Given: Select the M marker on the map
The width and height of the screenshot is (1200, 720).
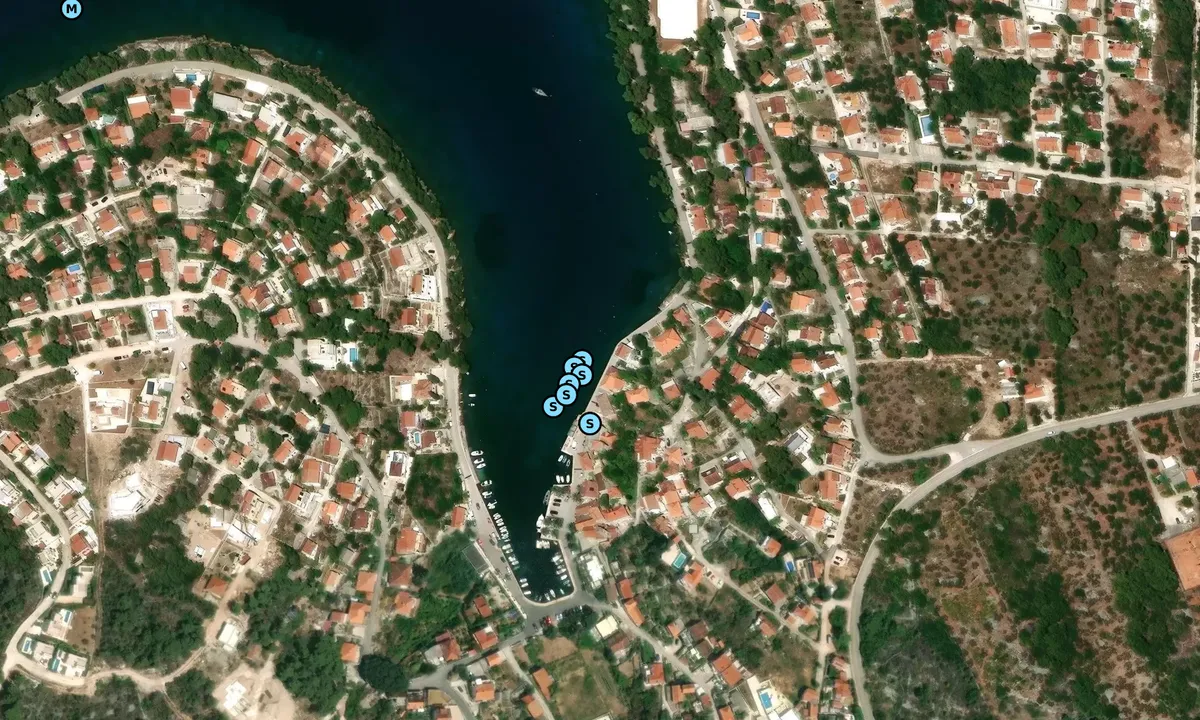Looking at the screenshot, I should tap(71, 9).
